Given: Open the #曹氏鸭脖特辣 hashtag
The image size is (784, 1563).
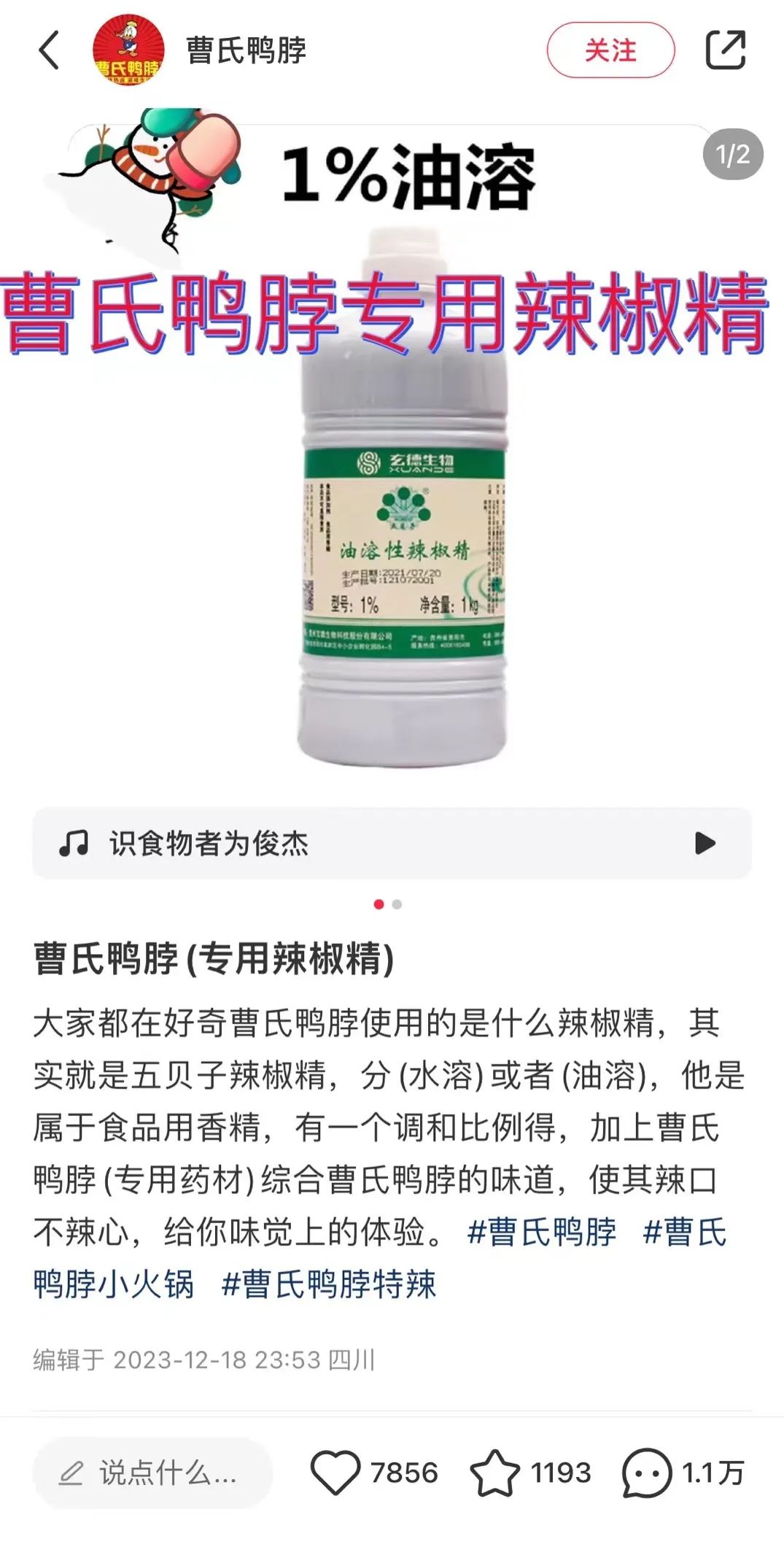Looking at the screenshot, I should pos(328,1284).
